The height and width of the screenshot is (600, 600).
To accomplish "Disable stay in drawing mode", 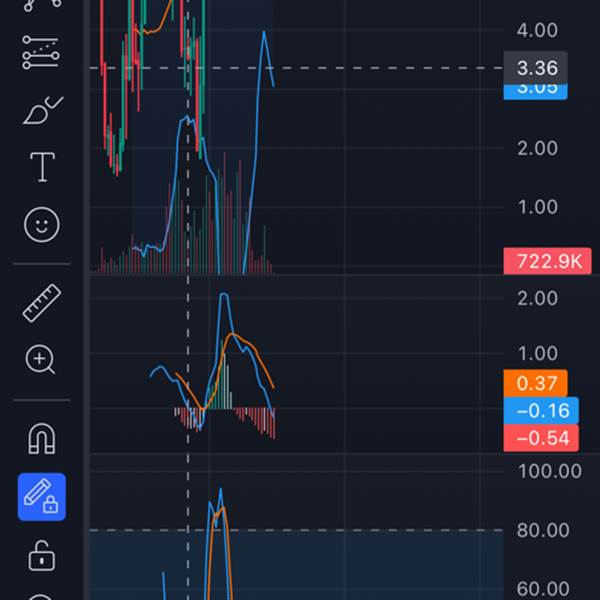I will pyautogui.click(x=41, y=496).
